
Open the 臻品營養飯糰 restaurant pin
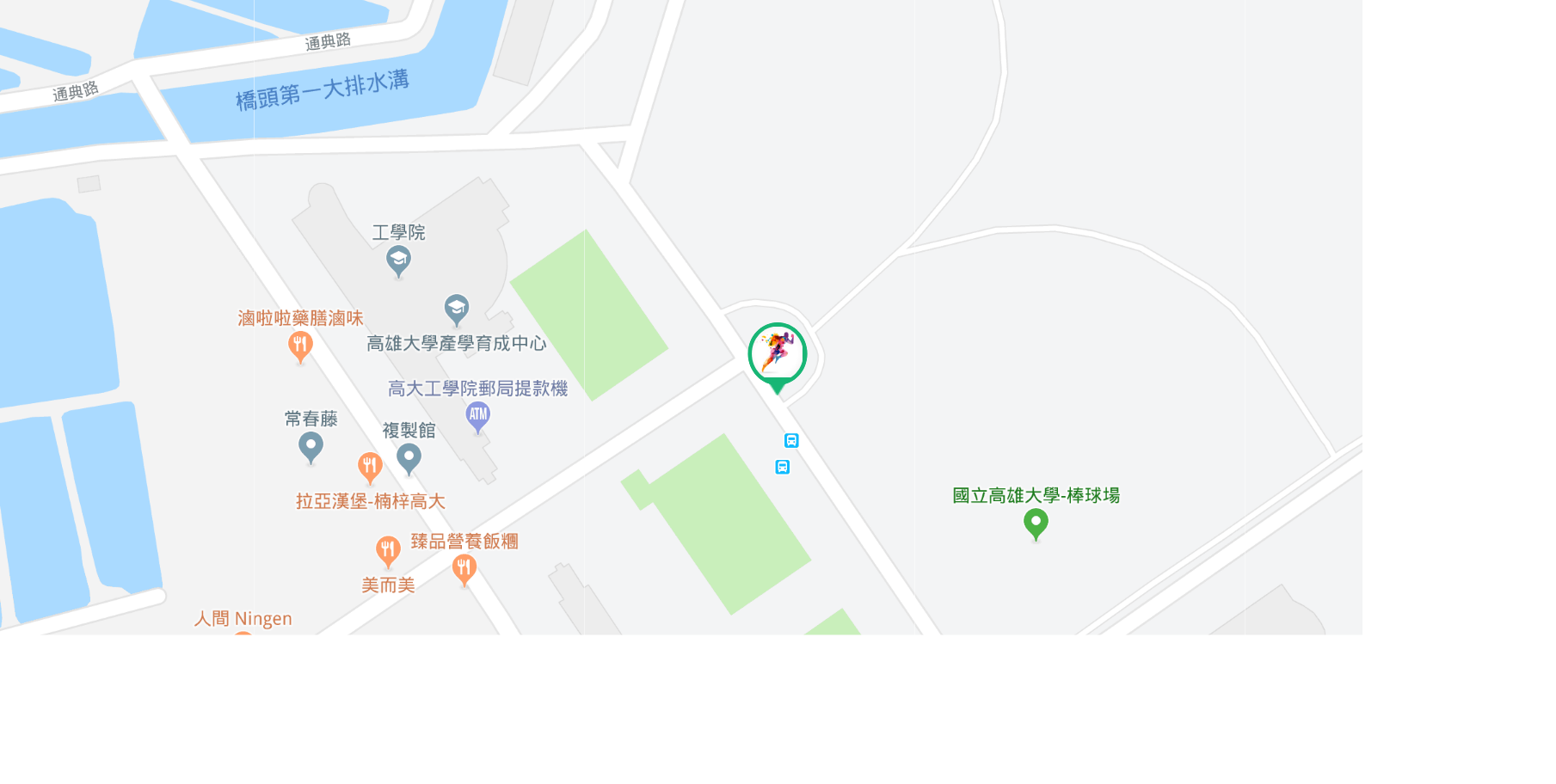click(464, 567)
